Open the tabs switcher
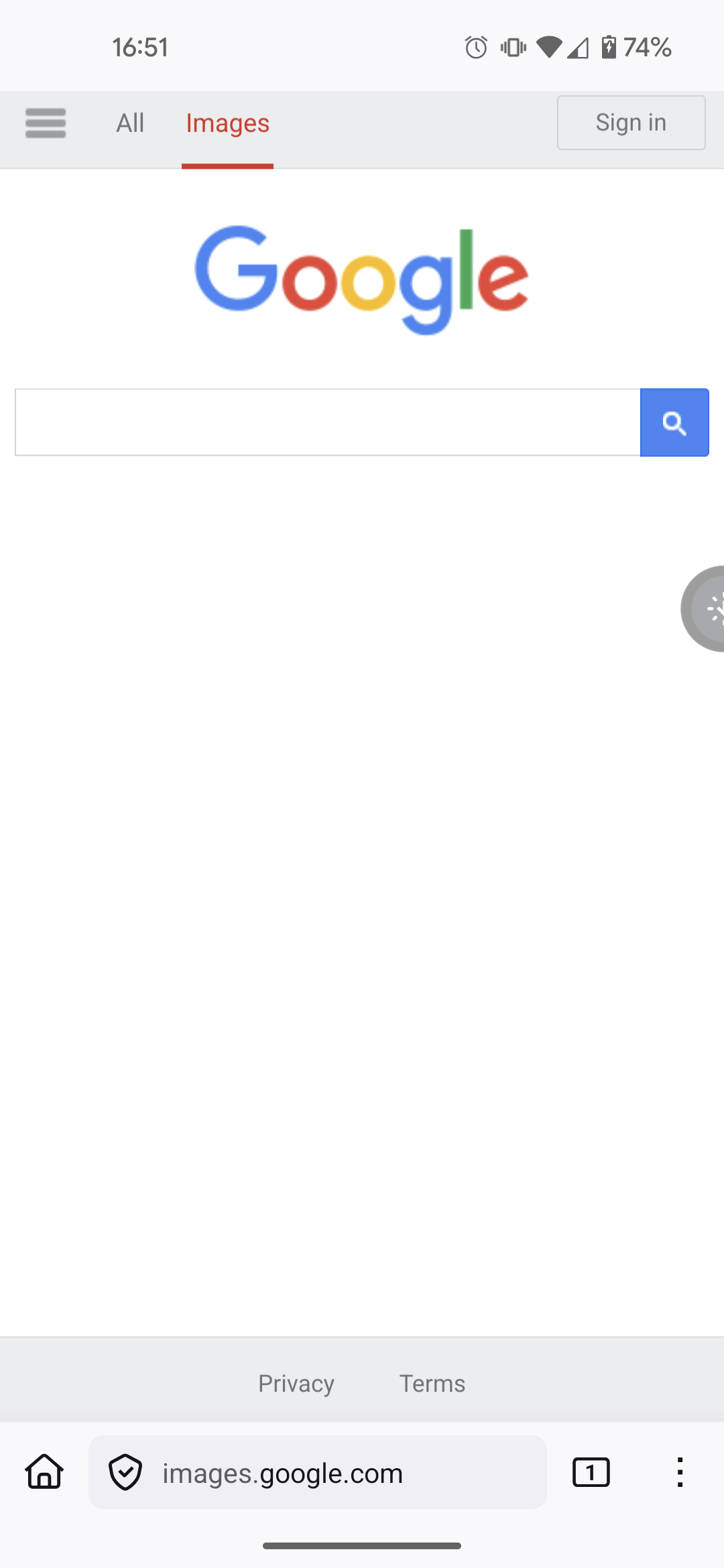 tap(591, 1472)
